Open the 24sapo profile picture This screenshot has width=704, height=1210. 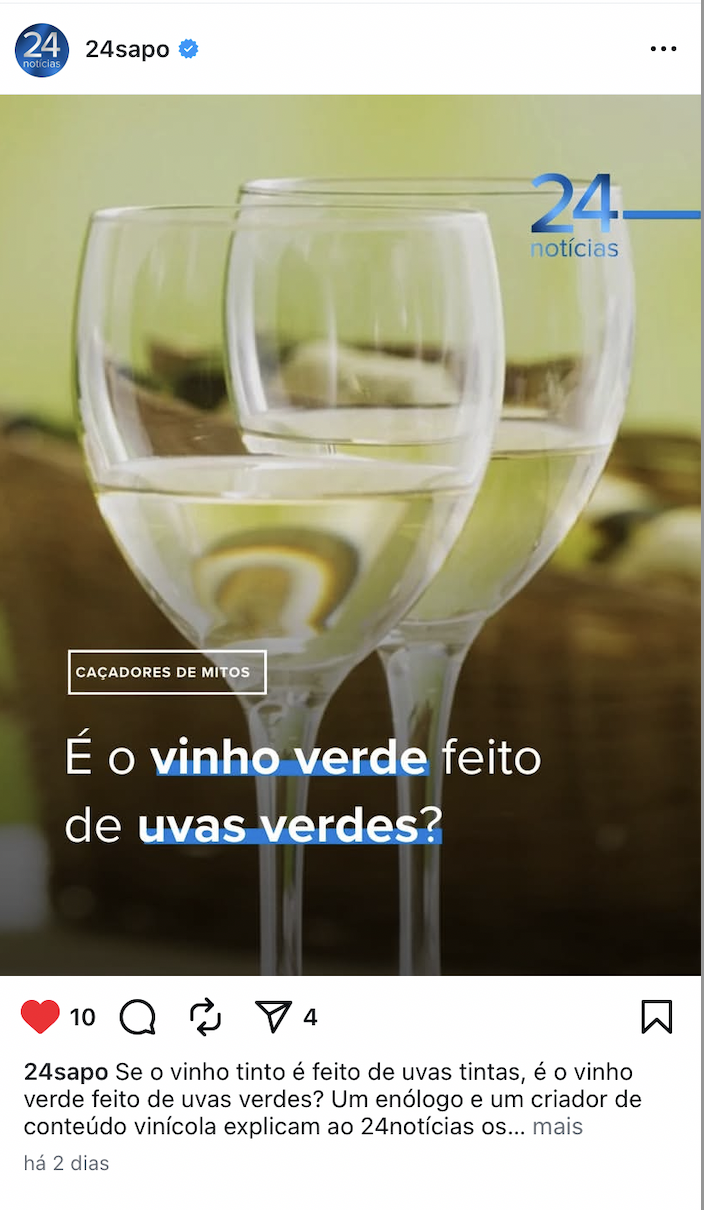click(x=41, y=50)
